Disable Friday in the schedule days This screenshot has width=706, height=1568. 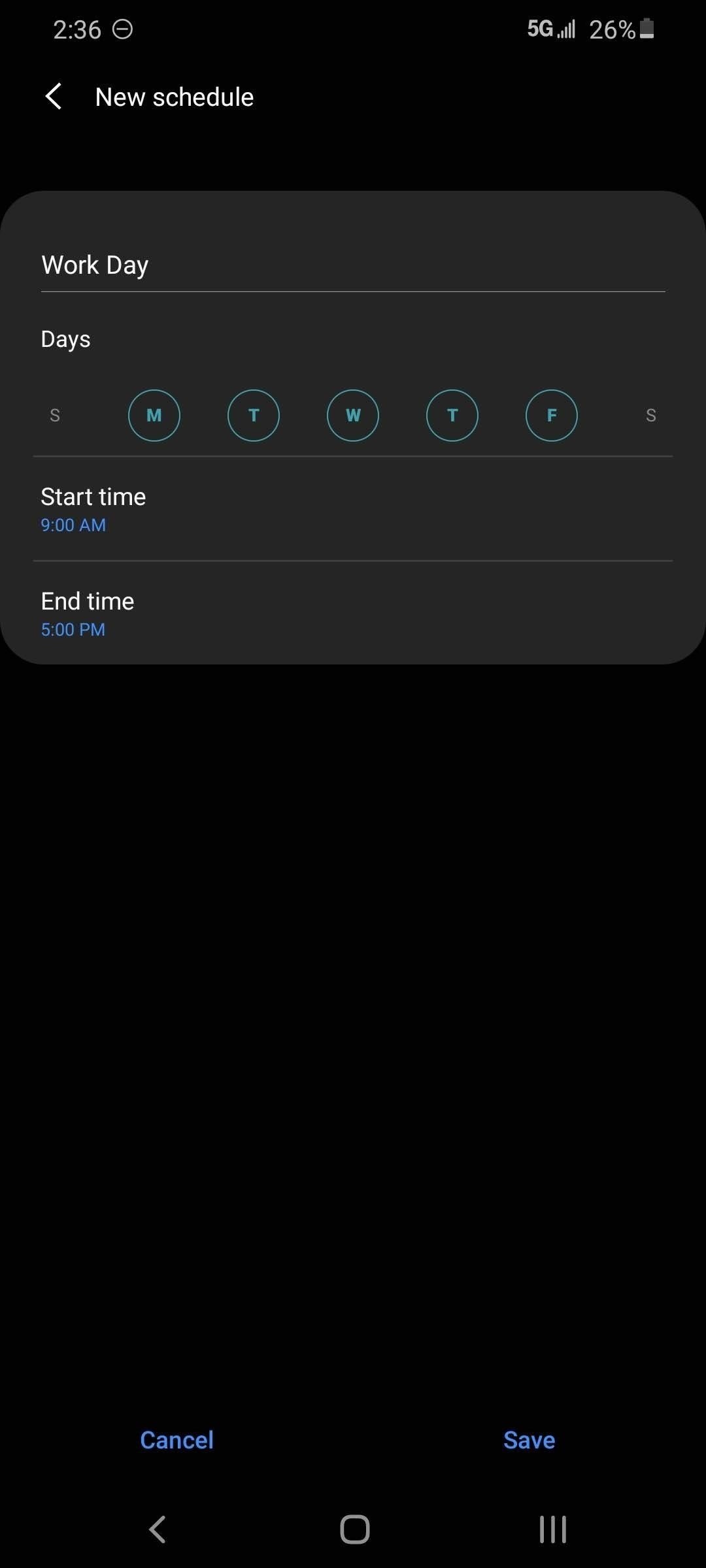pyautogui.click(x=551, y=415)
